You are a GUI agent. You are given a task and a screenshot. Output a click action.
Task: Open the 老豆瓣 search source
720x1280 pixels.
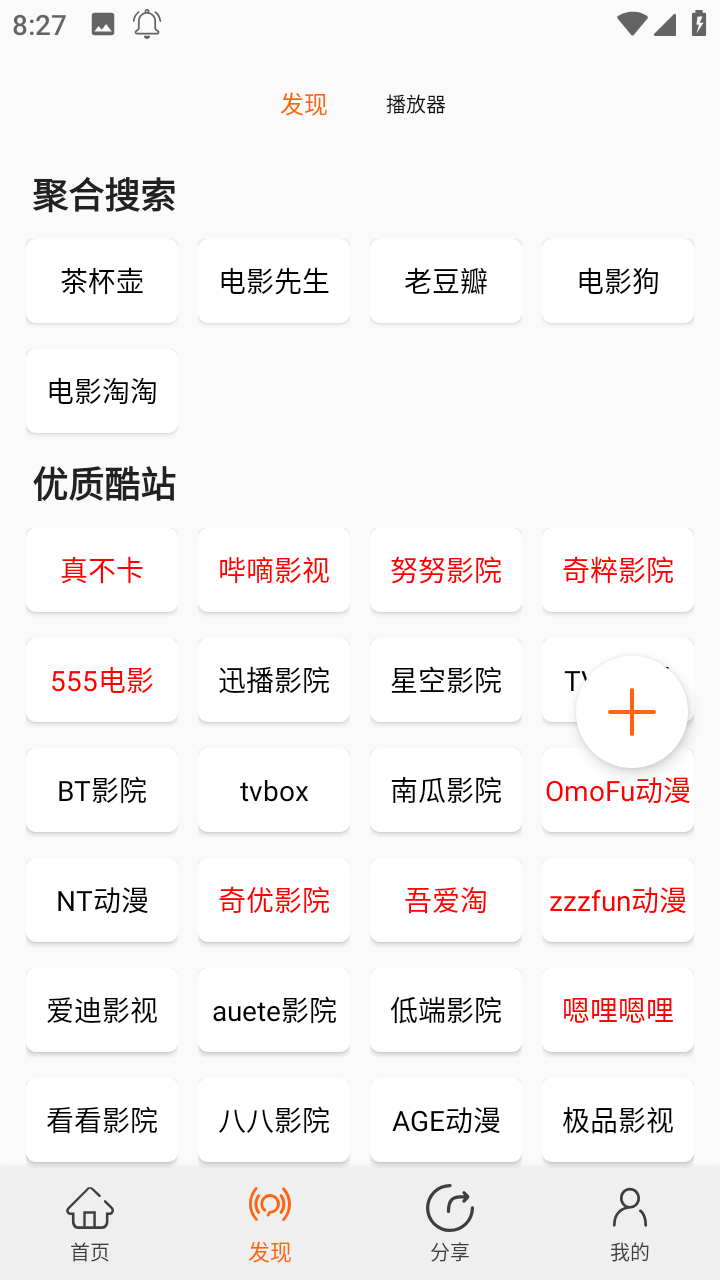[446, 281]
